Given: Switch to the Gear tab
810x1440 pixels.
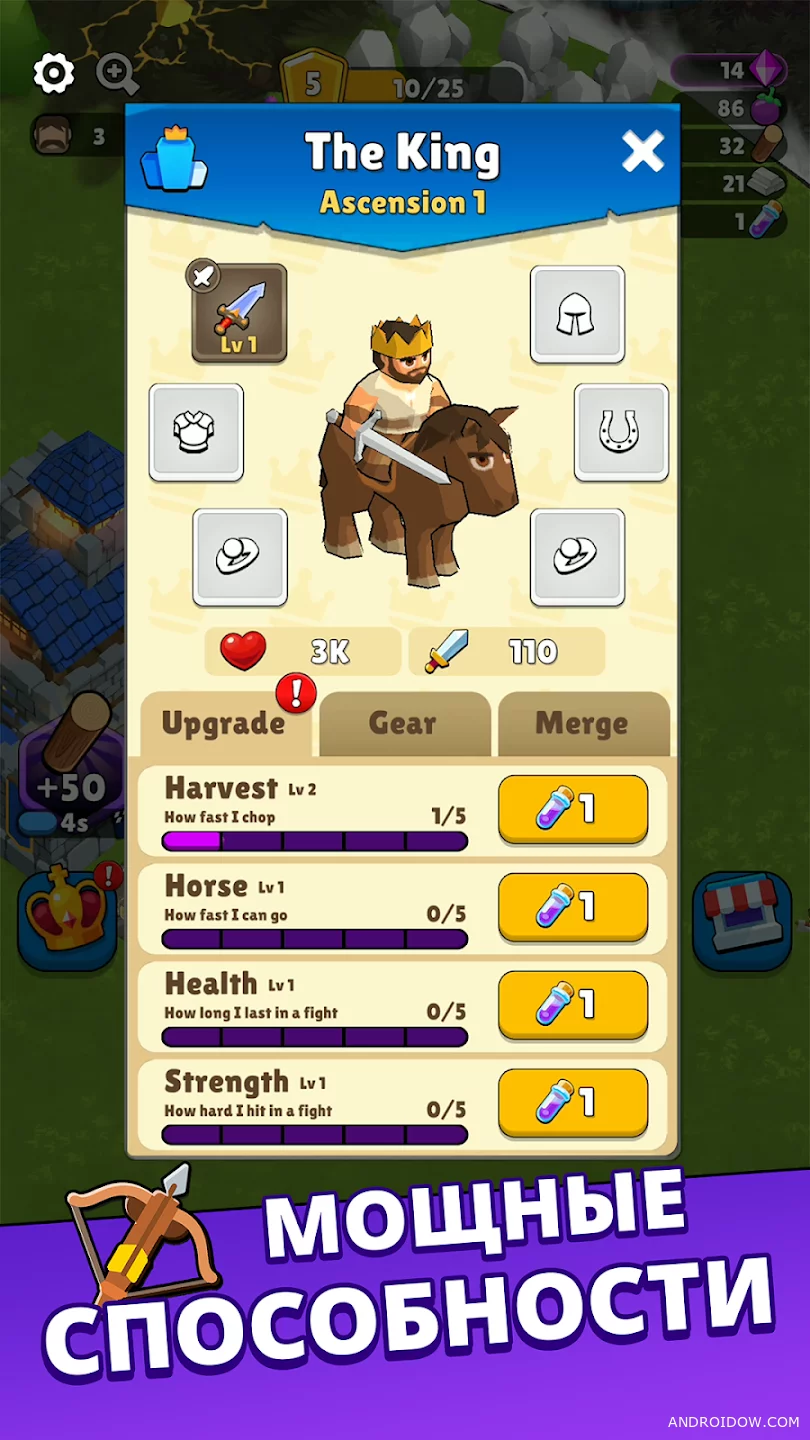Looking at the screenshot, I should pos(403,724).
